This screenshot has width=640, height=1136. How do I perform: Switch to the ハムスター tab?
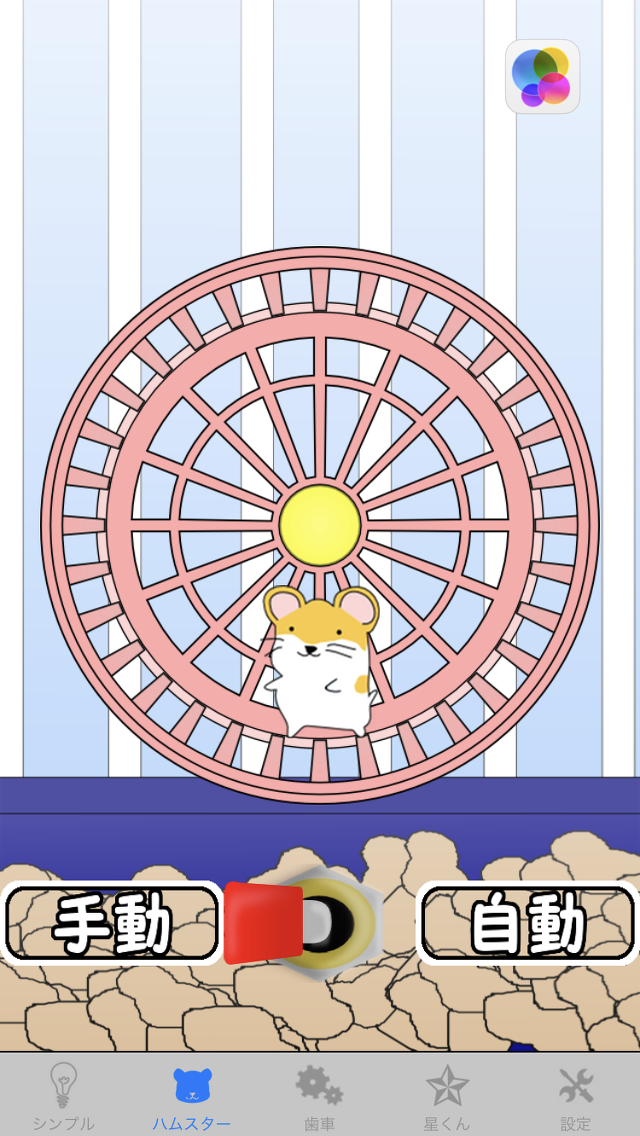(x=192, y=1096)
